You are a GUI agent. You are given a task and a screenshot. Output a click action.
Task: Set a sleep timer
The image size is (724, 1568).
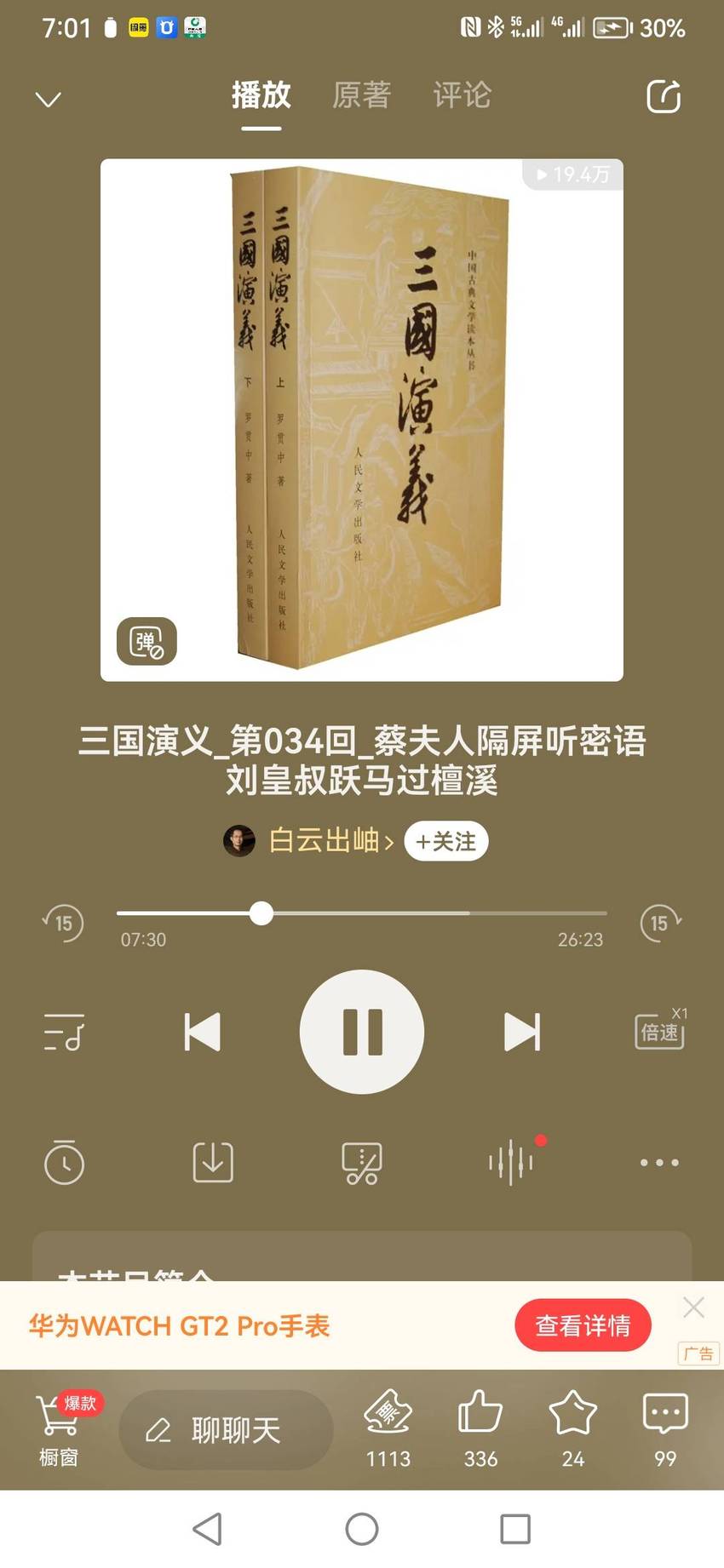(64, 1162)
